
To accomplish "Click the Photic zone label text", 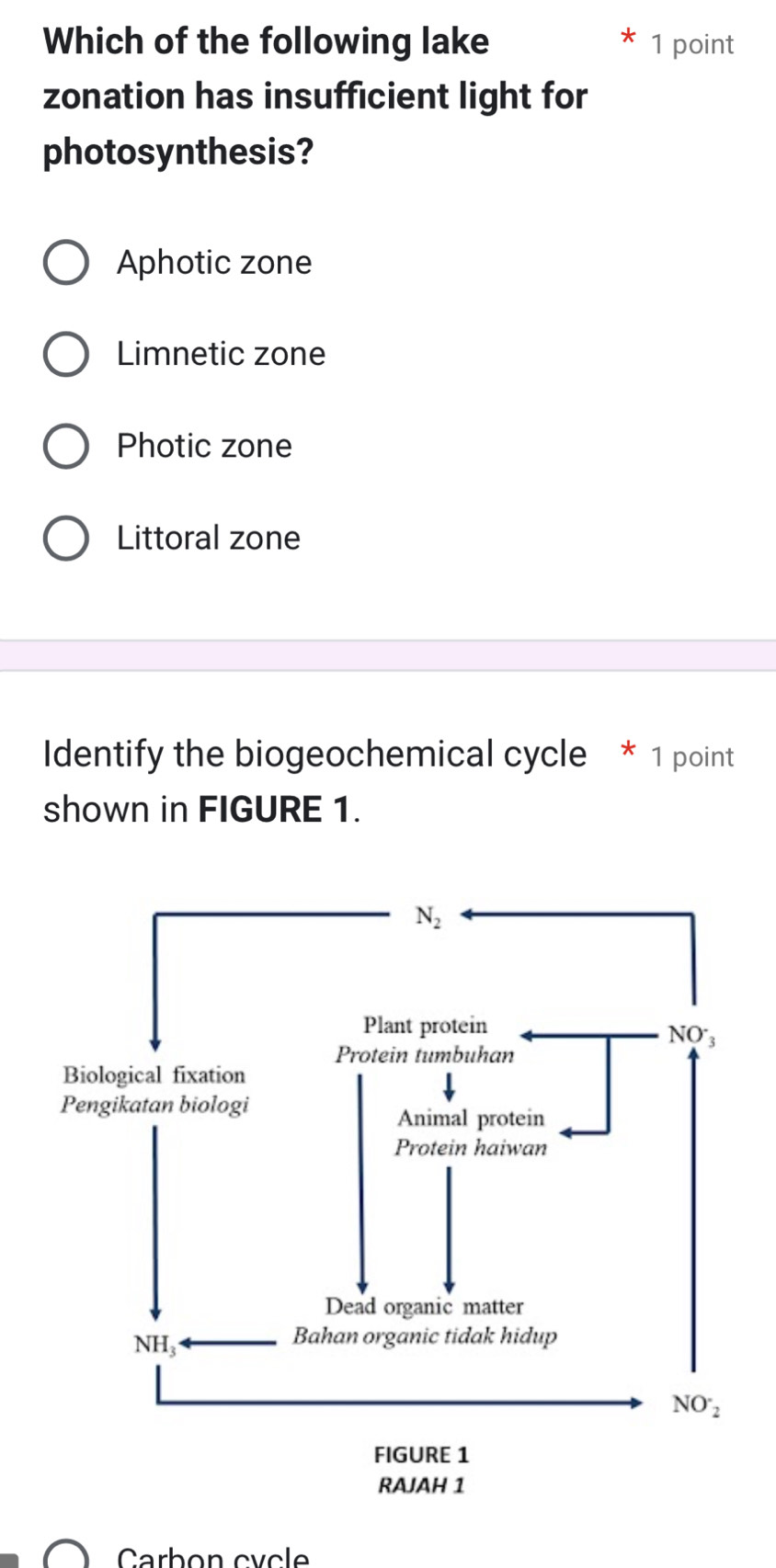I will pyautogui.click(x=204, y=446).
